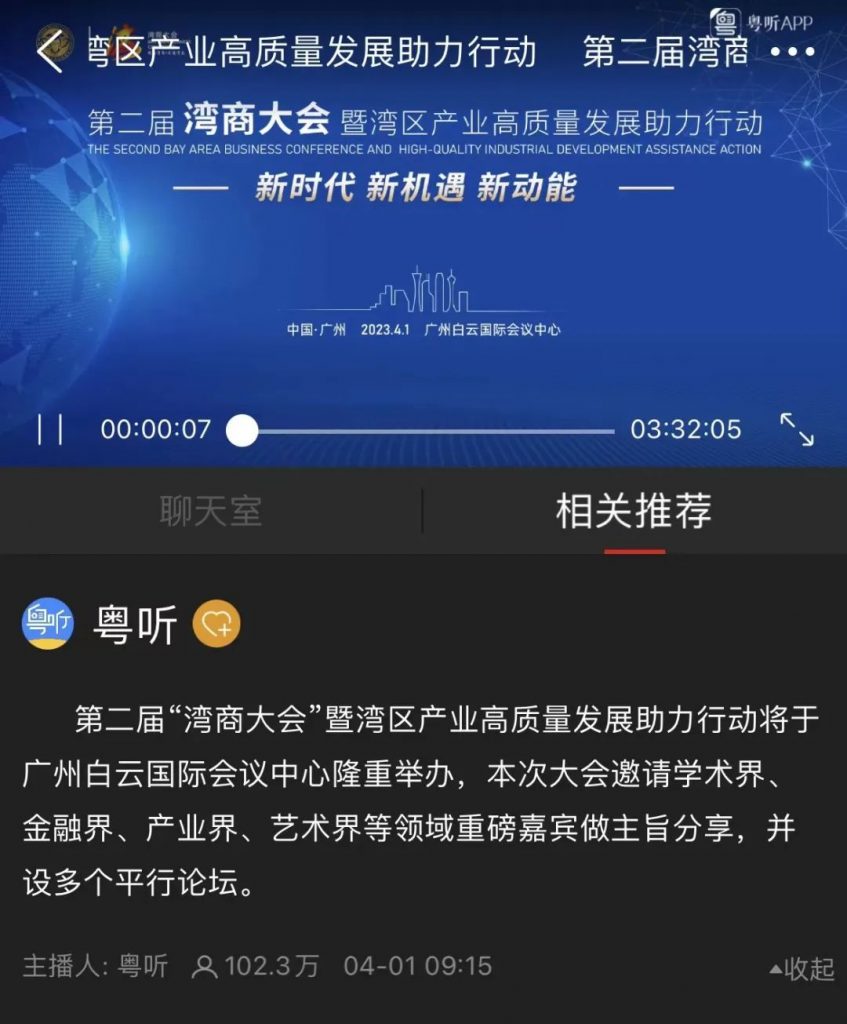The width and height of the screenshot is (847, 1024).
Task: Select the 相关推荐 tab
Action: click(x=634, y=511)
